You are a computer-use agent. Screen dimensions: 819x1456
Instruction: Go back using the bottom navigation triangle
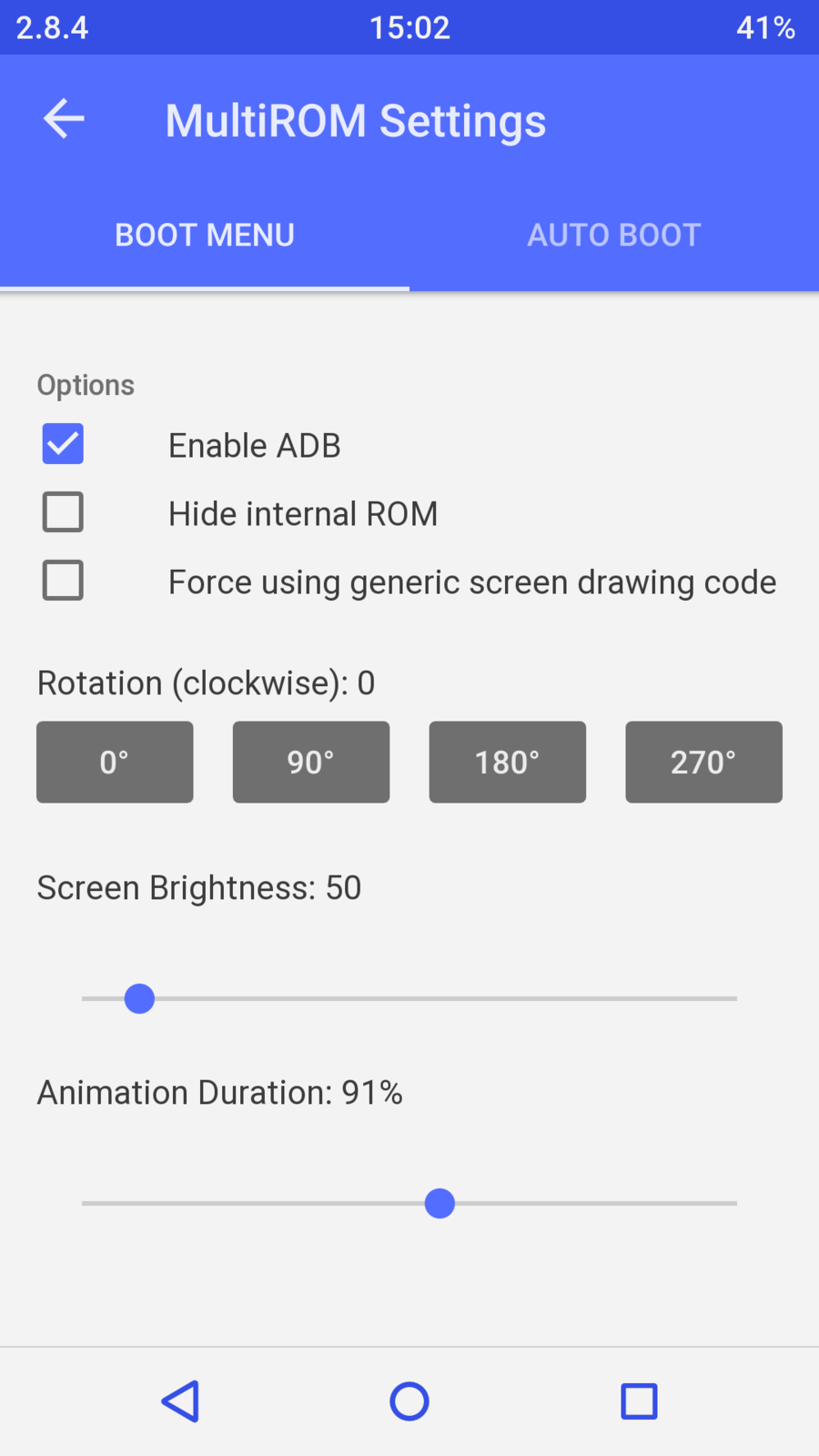point(180,1400)
